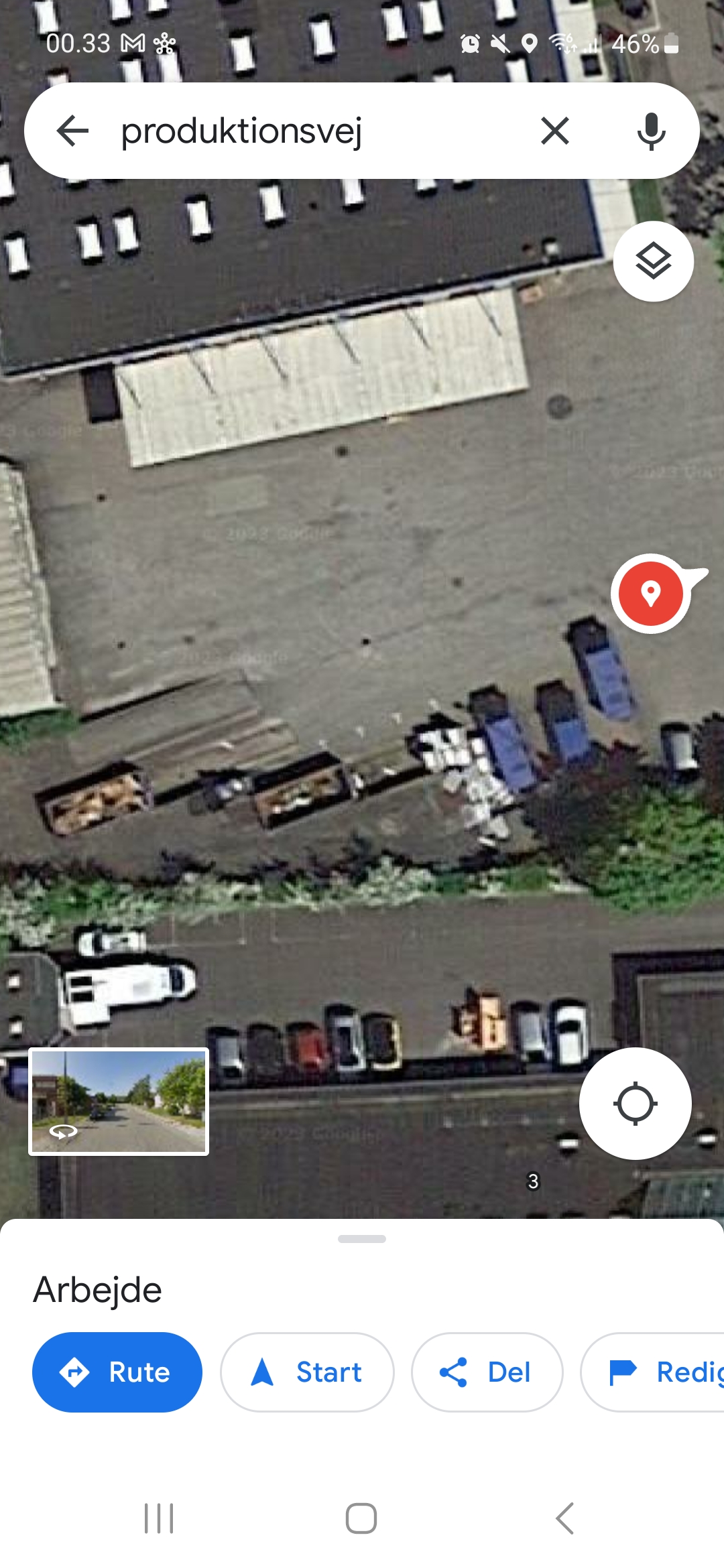Edit the search field containing produktionsvej
The height and width of the screenshot is (1568, 724).
click(x=315, y=131)
